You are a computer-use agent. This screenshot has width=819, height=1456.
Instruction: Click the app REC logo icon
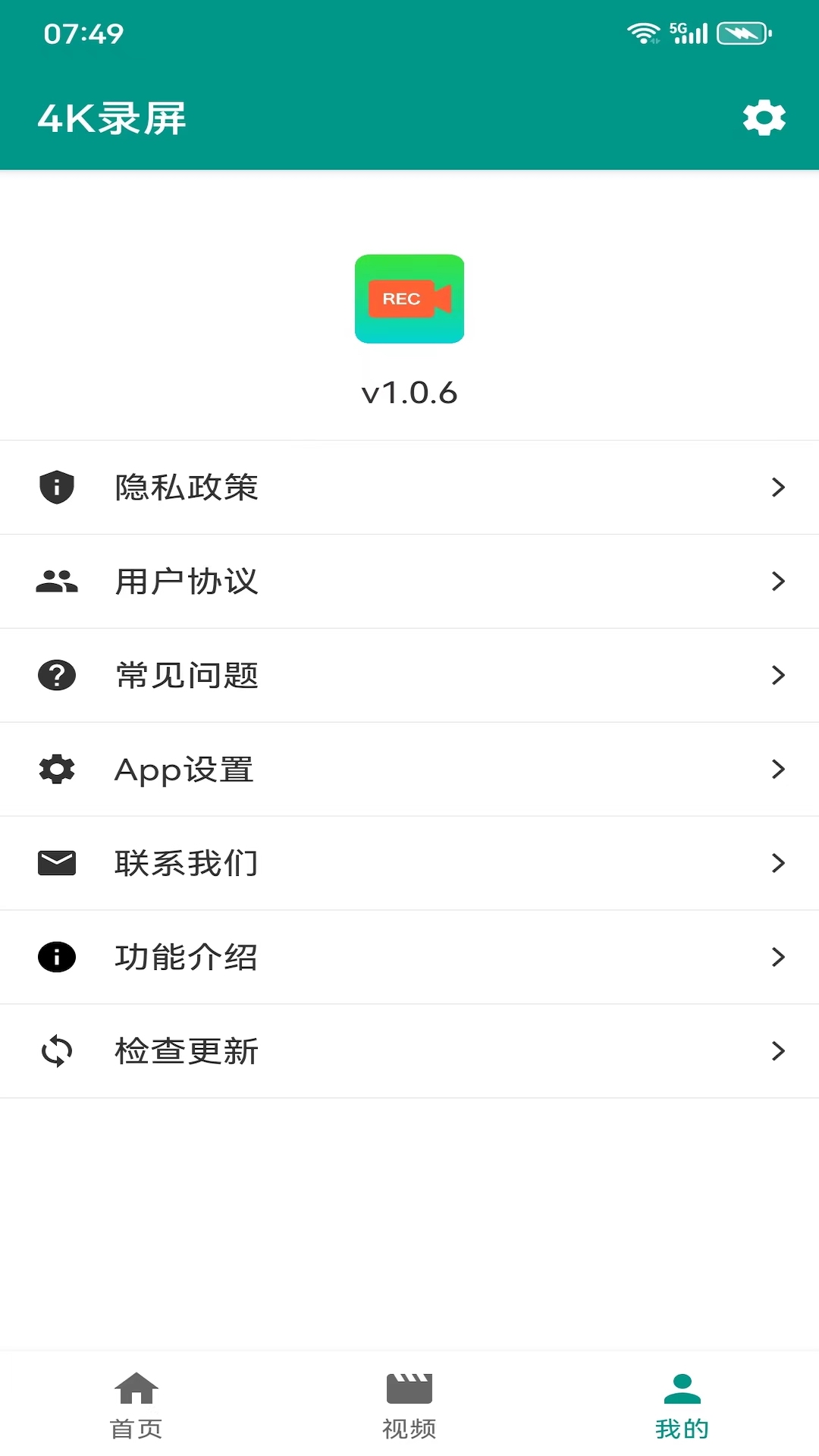(409, 300)
